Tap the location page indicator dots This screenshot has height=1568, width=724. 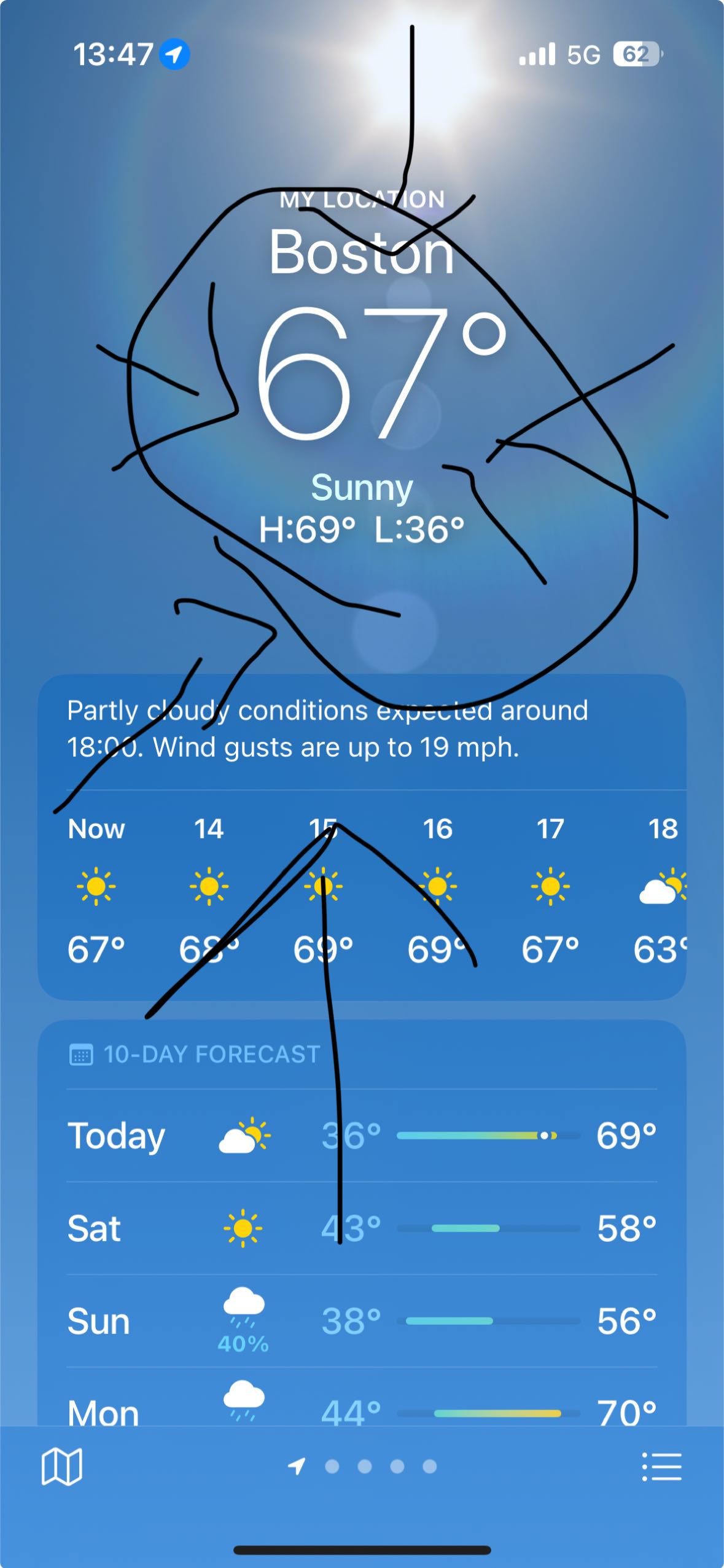tap(364, 1467)
